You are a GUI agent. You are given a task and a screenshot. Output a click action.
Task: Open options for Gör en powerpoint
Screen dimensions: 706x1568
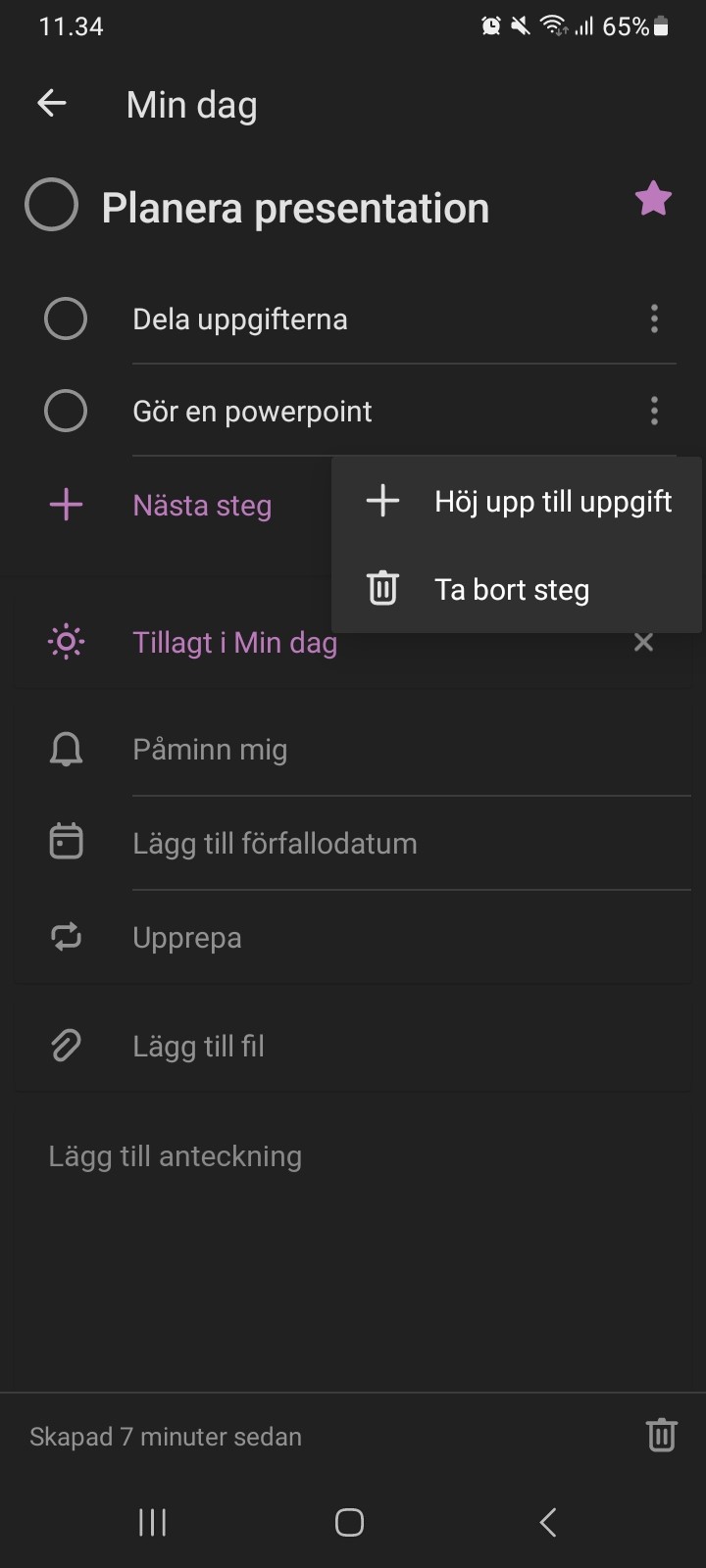tap(654, 411)
